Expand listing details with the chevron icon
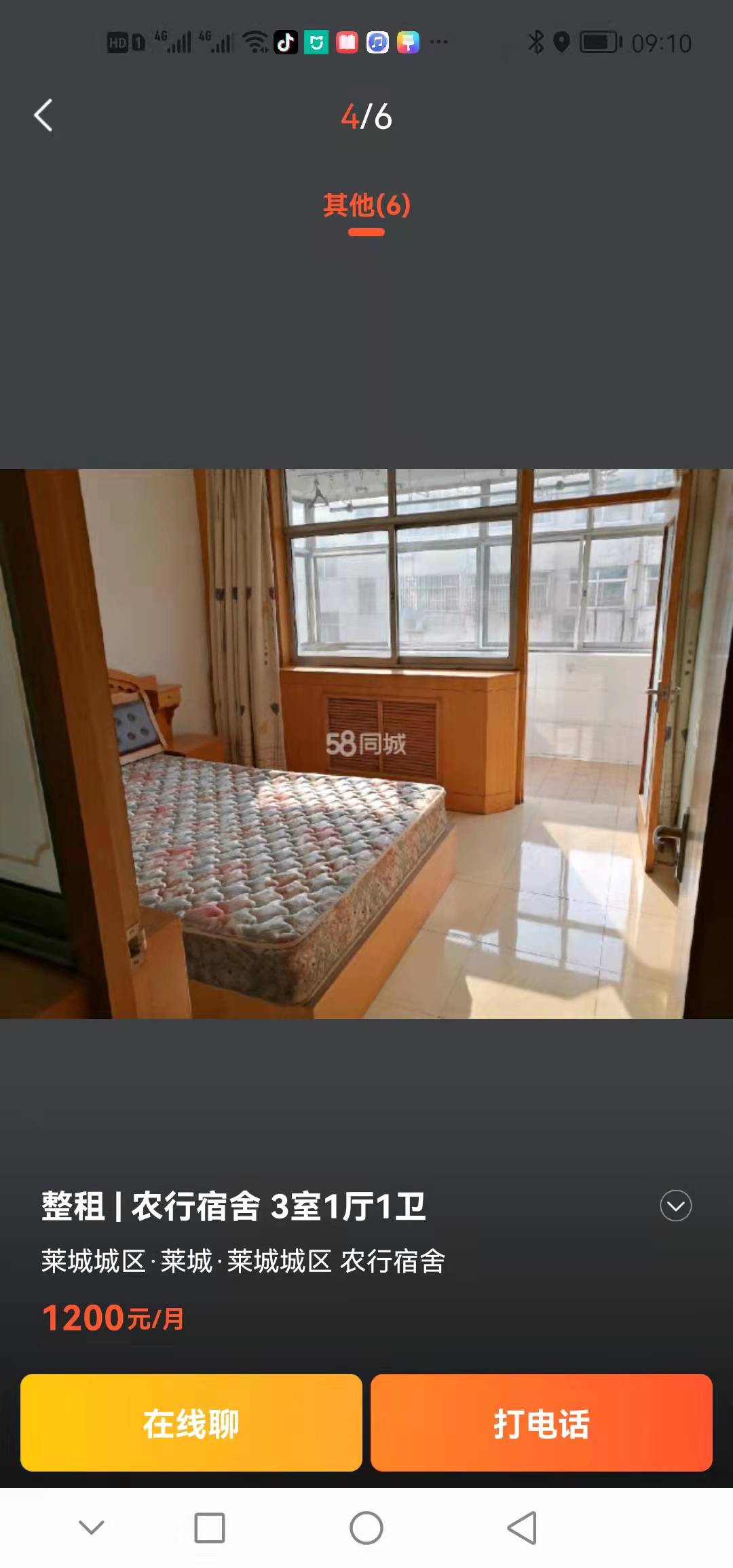Screen dimensions: 733x1568 click(x=675, y=1206)
